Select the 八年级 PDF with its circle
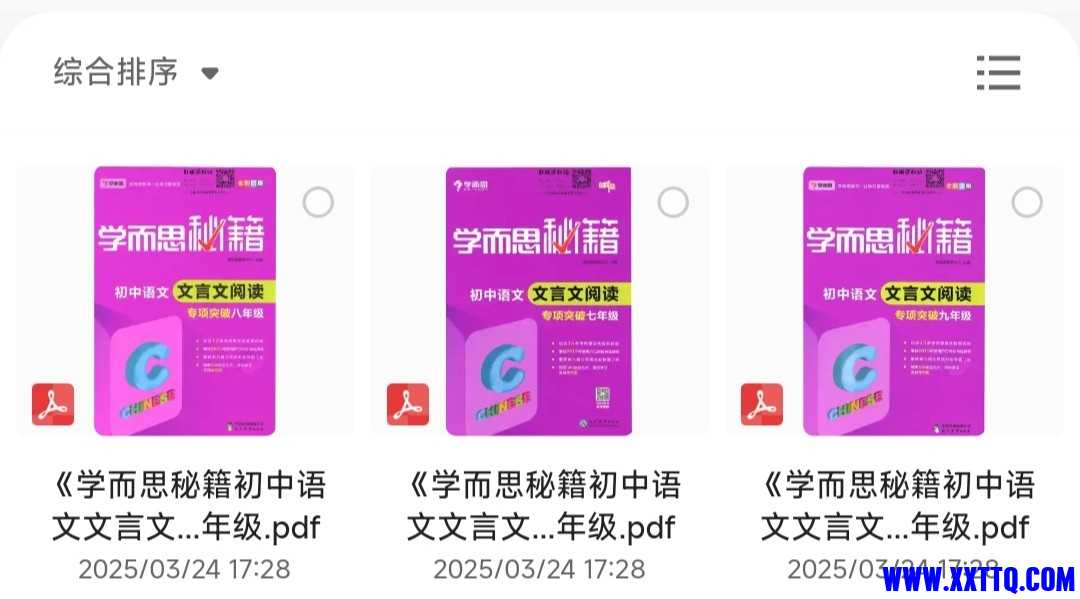The height and width of the screenshot is (599, 1080). (318, 203)
